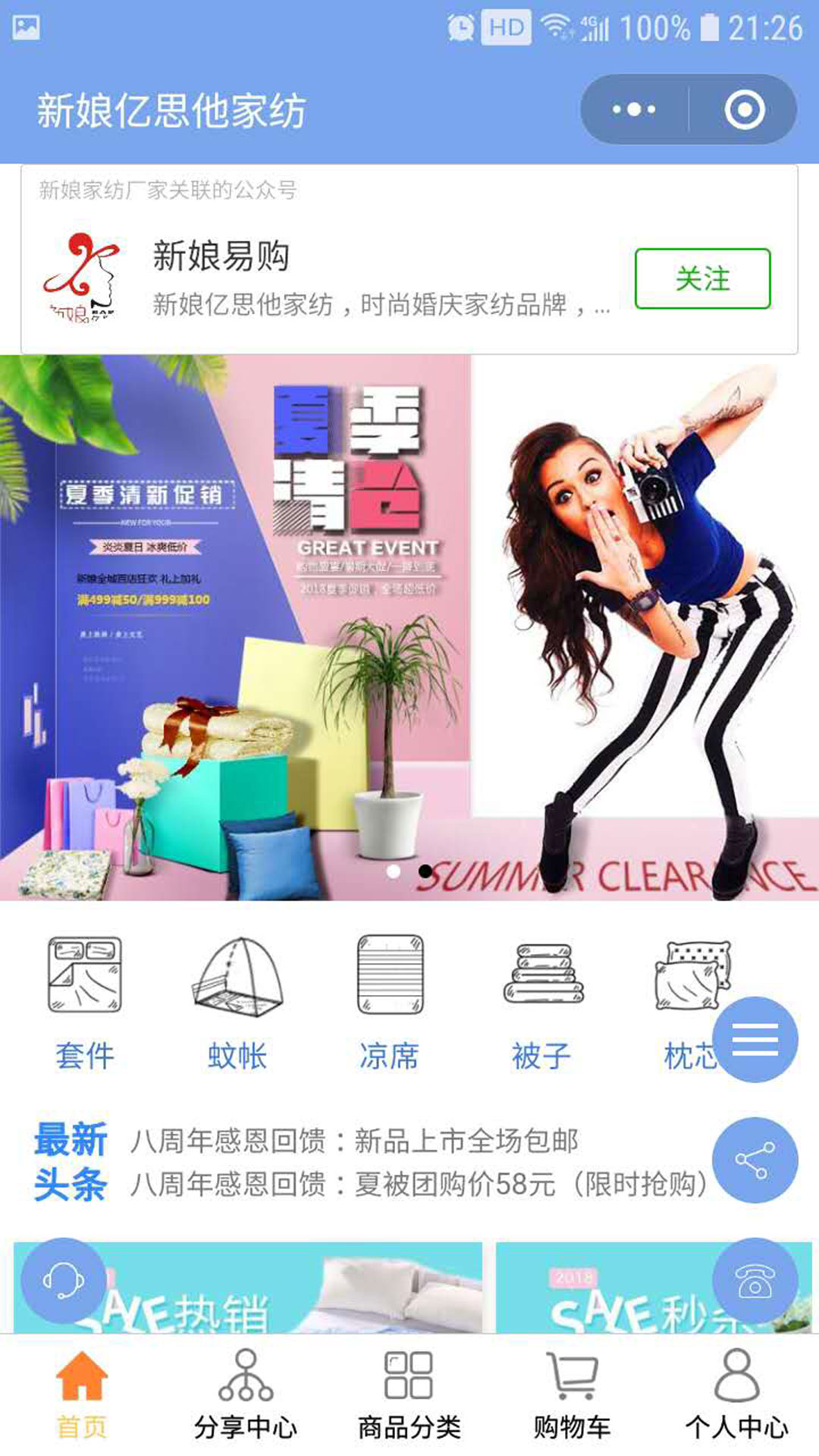Follow the 新娘易购 official account
This screenshot has width=819, height=1456.
point(702,278)
